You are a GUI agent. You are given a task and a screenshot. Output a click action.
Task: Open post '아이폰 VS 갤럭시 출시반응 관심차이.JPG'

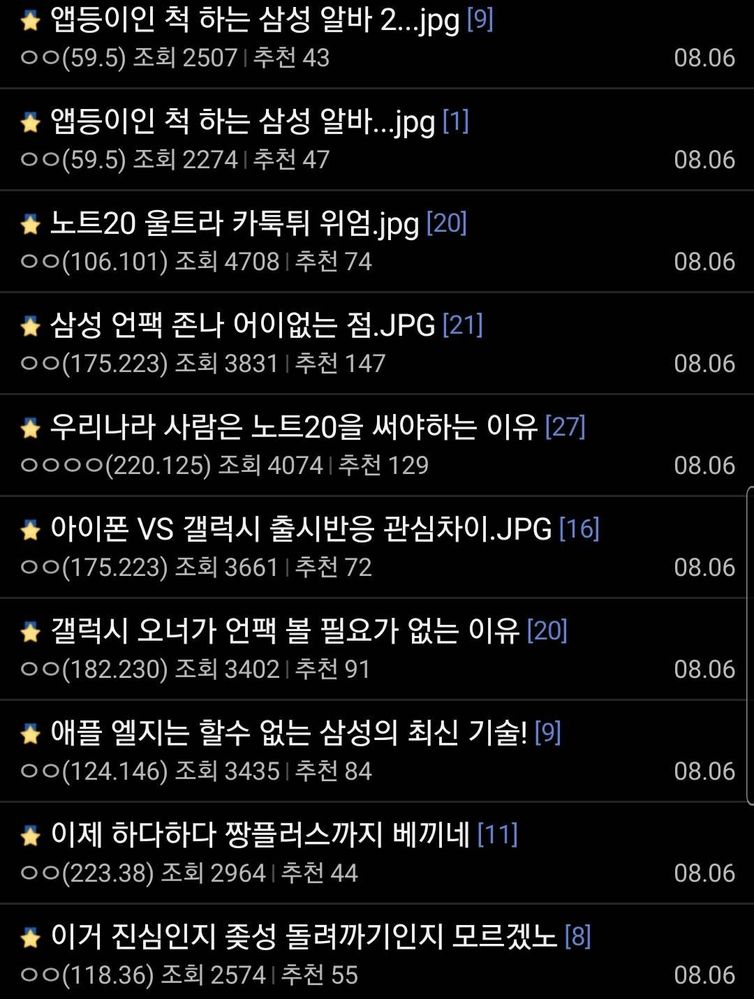(301, 530)
